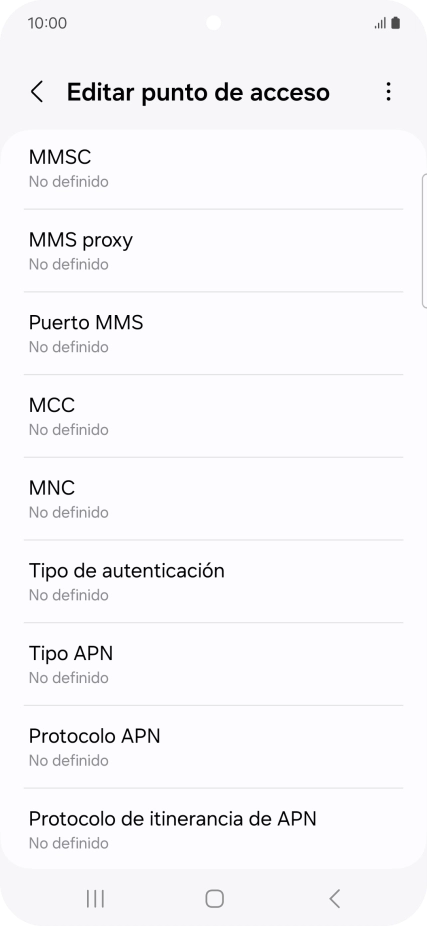
Task: Open the MNC setting
Action: [213, 498]
